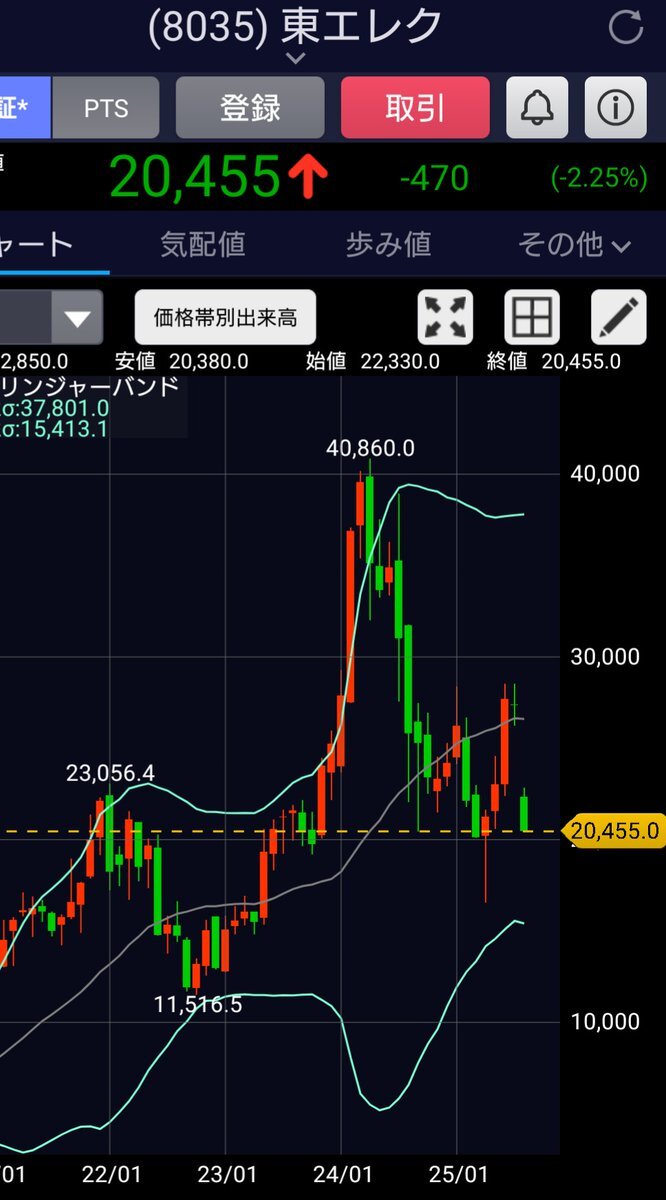666x1200 pixels.
Task: Open the chart grid layout icon
Action: [531, 318]
